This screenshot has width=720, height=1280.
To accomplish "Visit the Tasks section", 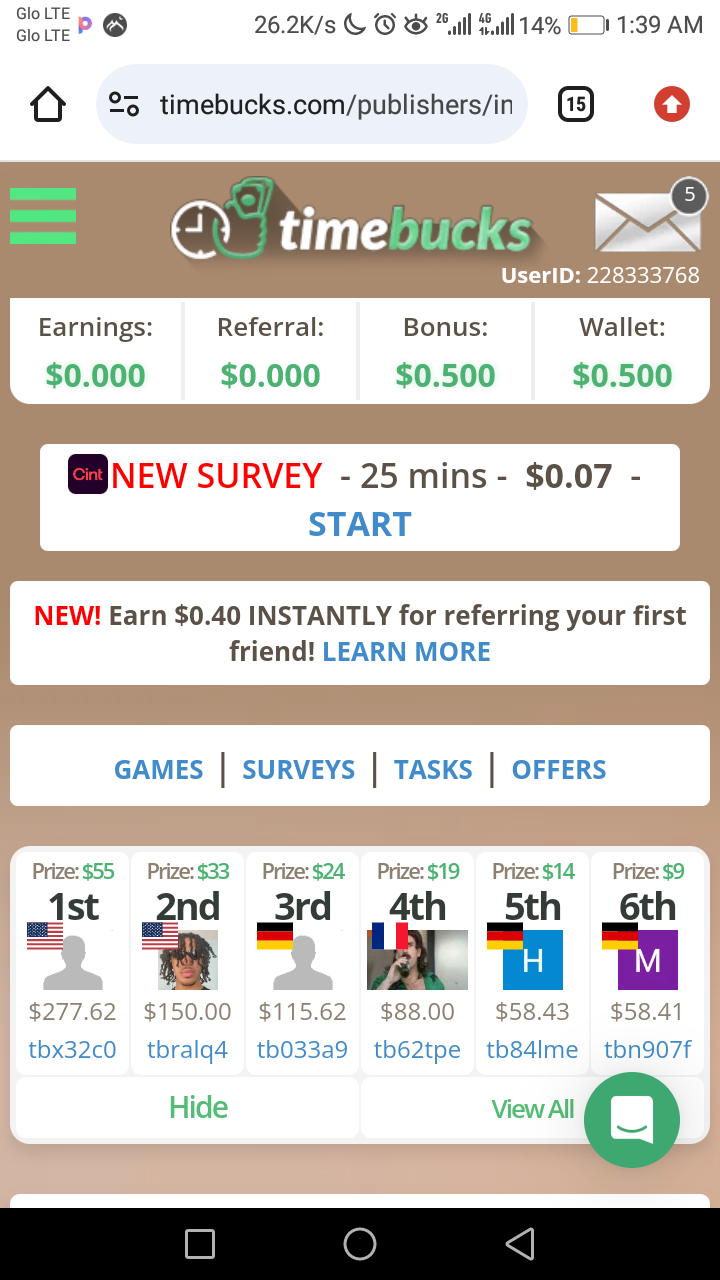I will (x=433, y=770).
